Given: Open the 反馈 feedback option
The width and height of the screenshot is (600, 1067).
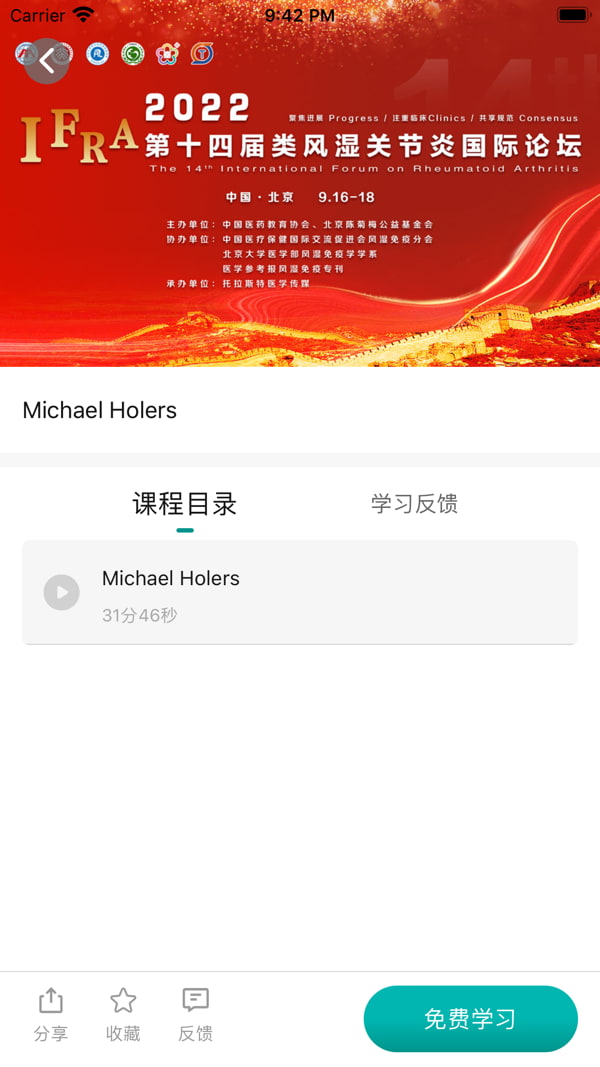Looking at the screenshot, I should pyautogui.click(x=196, y=1014).
